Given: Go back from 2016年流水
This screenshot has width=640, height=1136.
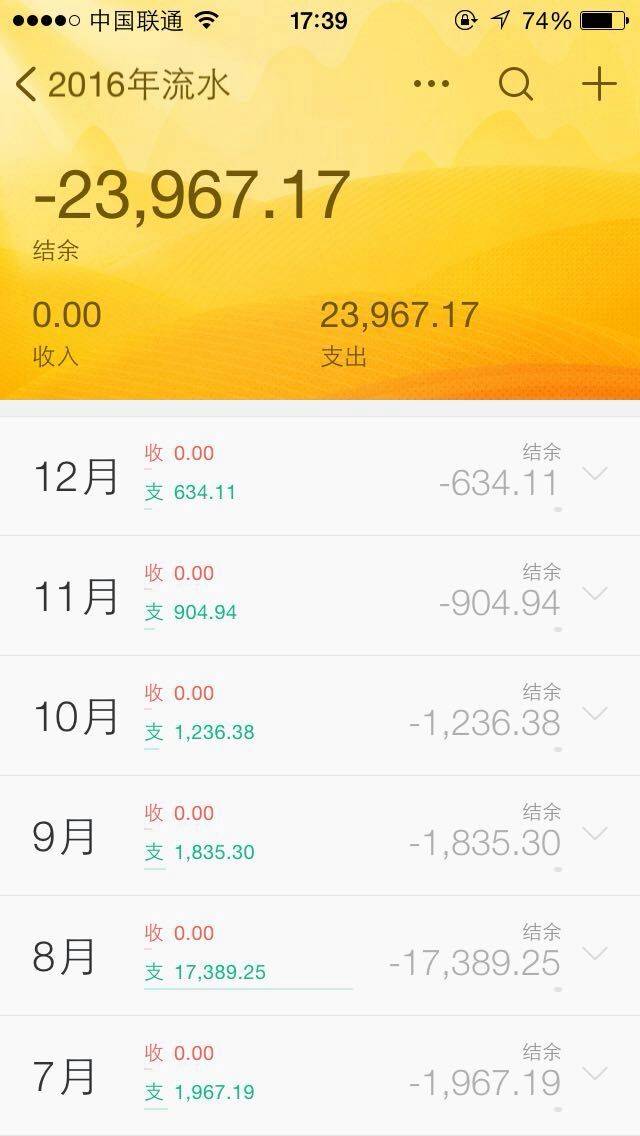Looking at the screenshot, I should tap(28, 85).
